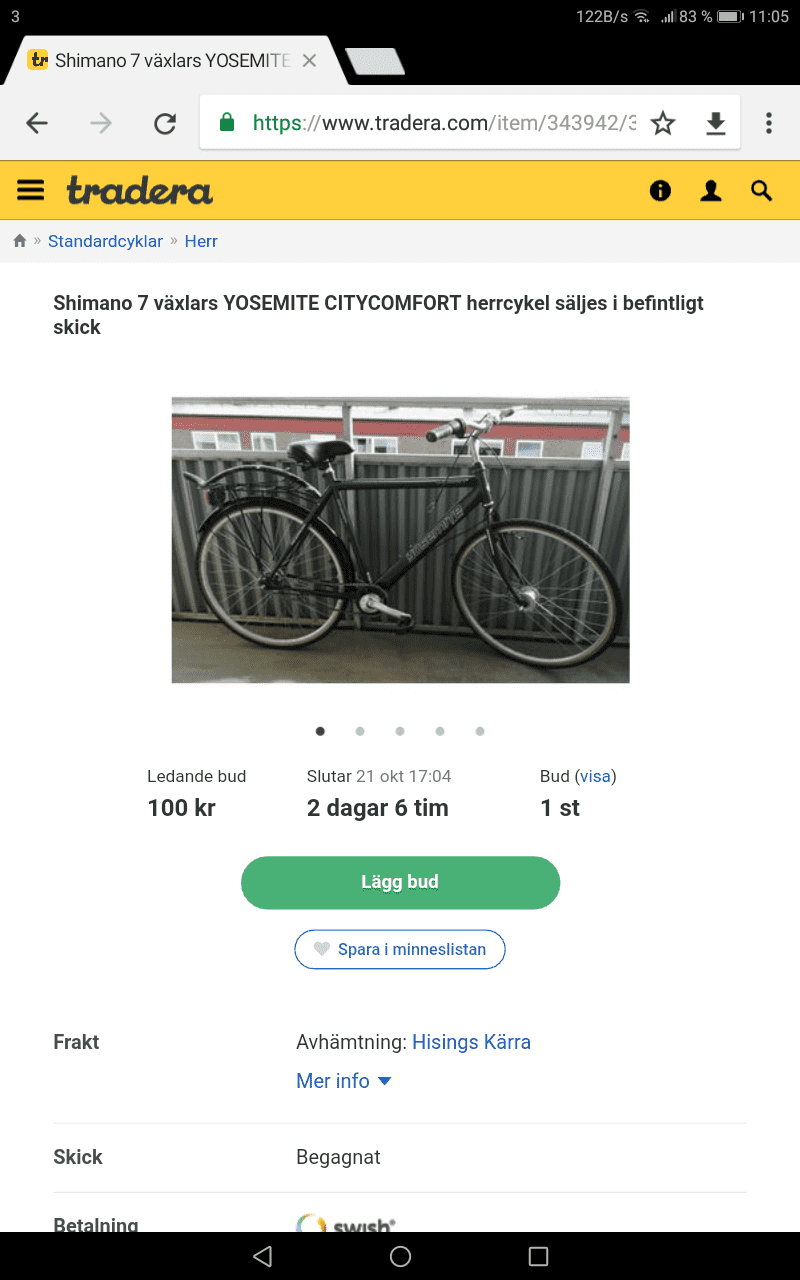This screenshot has width=800, height=1280.
Task: Go back using browser back arrow
Action: click(x=37, y=123)
